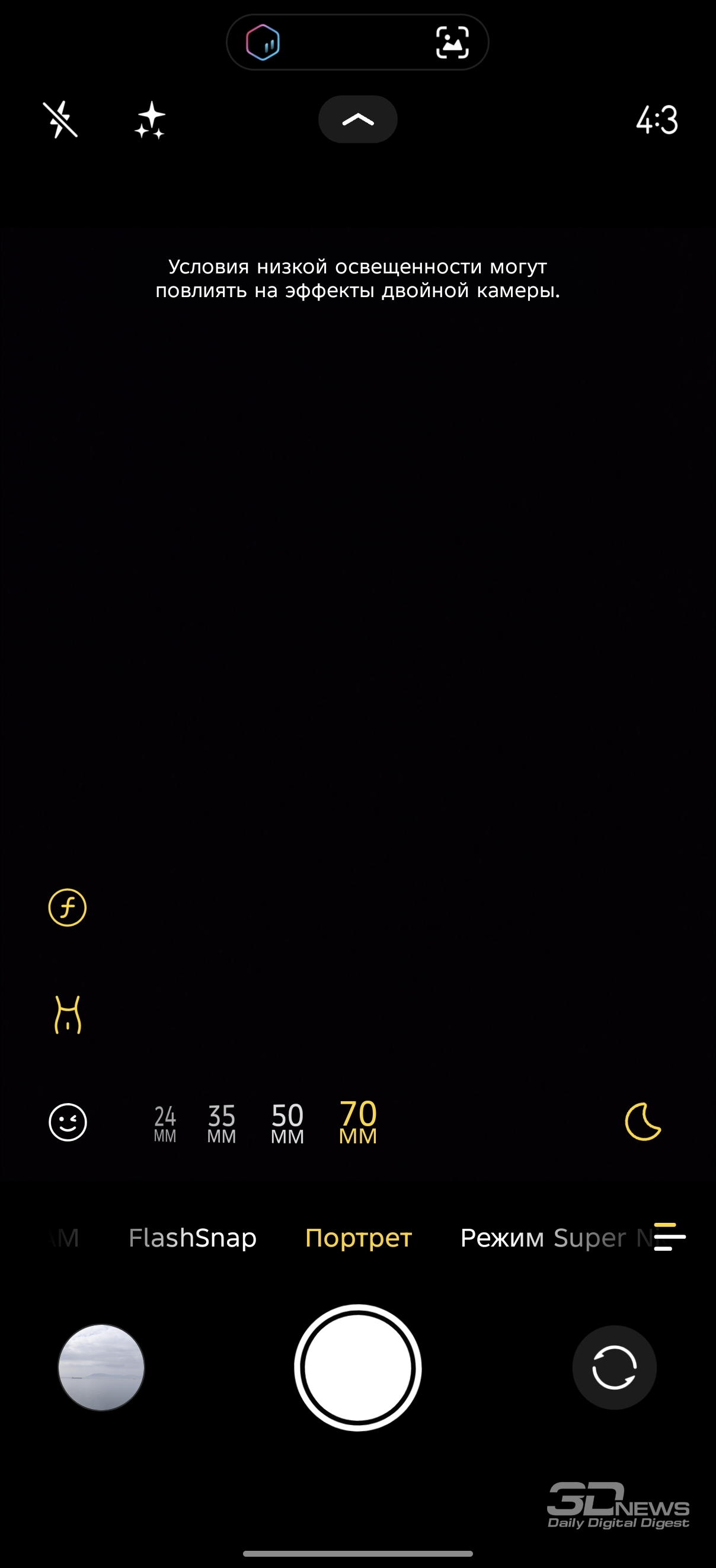The height and width of the screenshot is (1568, 716).
Task: Select 70 mm focal length
Action: [357, 1123]
